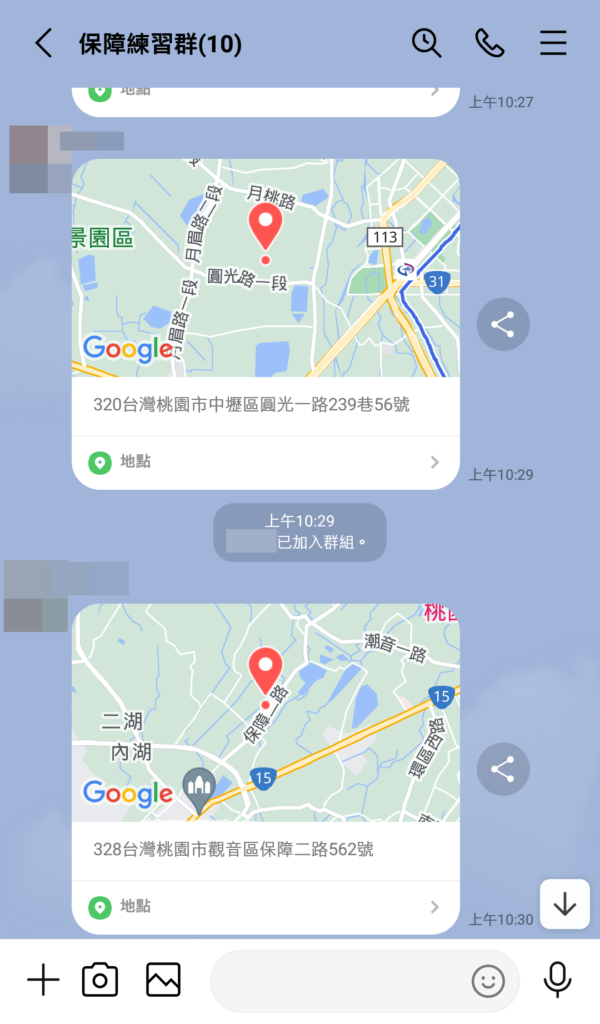Image resolution: width=600 pixels, height=1024 pixels.
Task: Jump to the latest message
Action: tap(564, 904)
